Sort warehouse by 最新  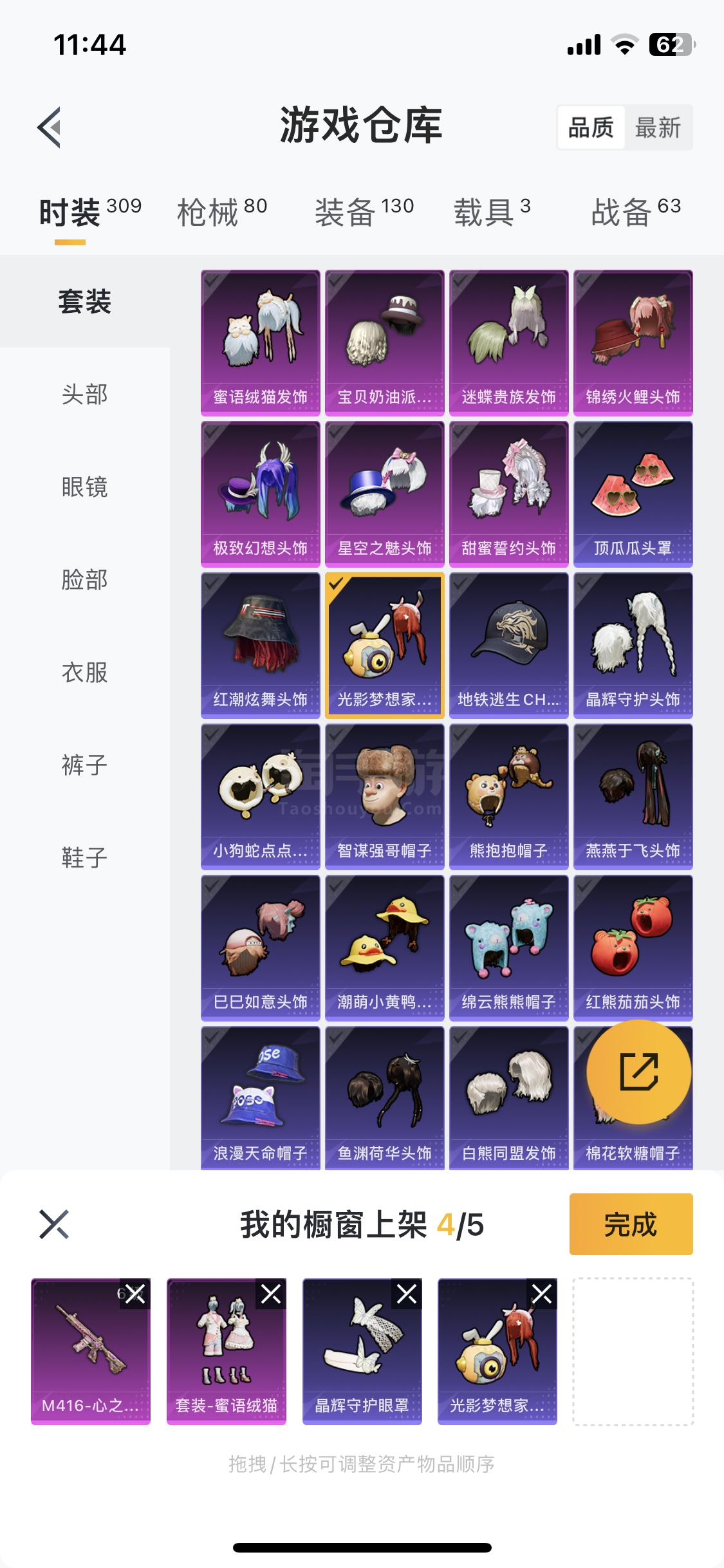[x=658, y=127]
